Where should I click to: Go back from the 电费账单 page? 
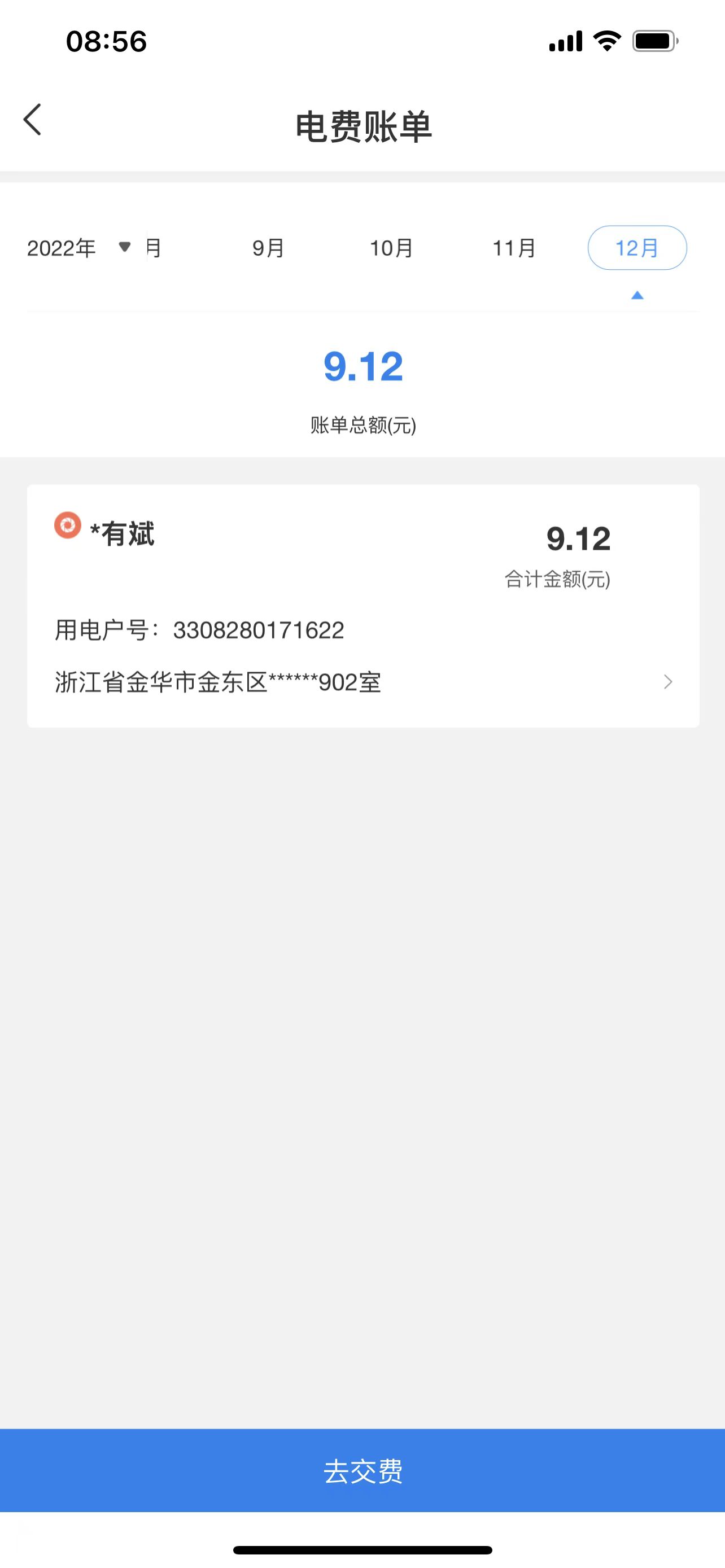point(33,119)
